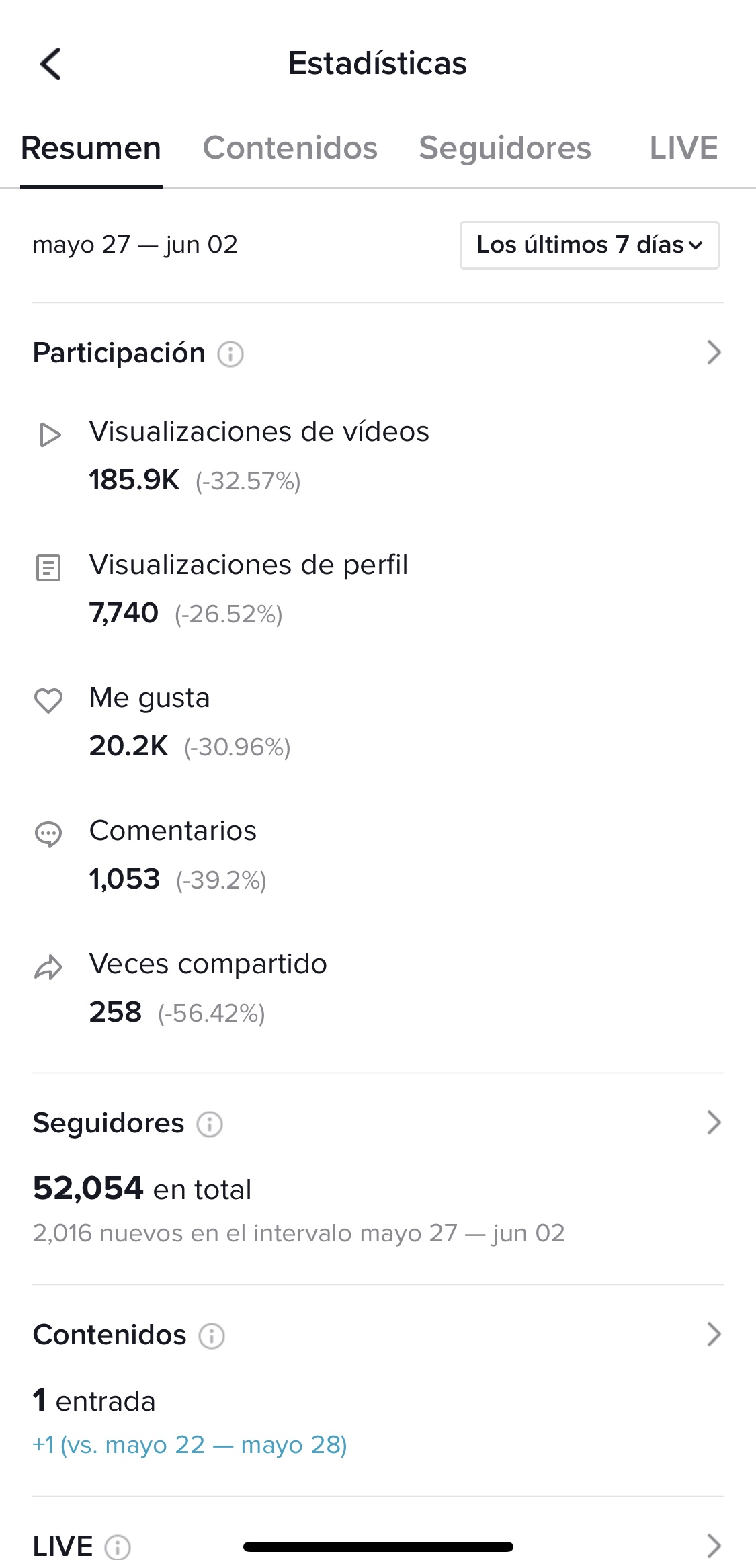Open the LIVE section chevron

[714, 1546]
